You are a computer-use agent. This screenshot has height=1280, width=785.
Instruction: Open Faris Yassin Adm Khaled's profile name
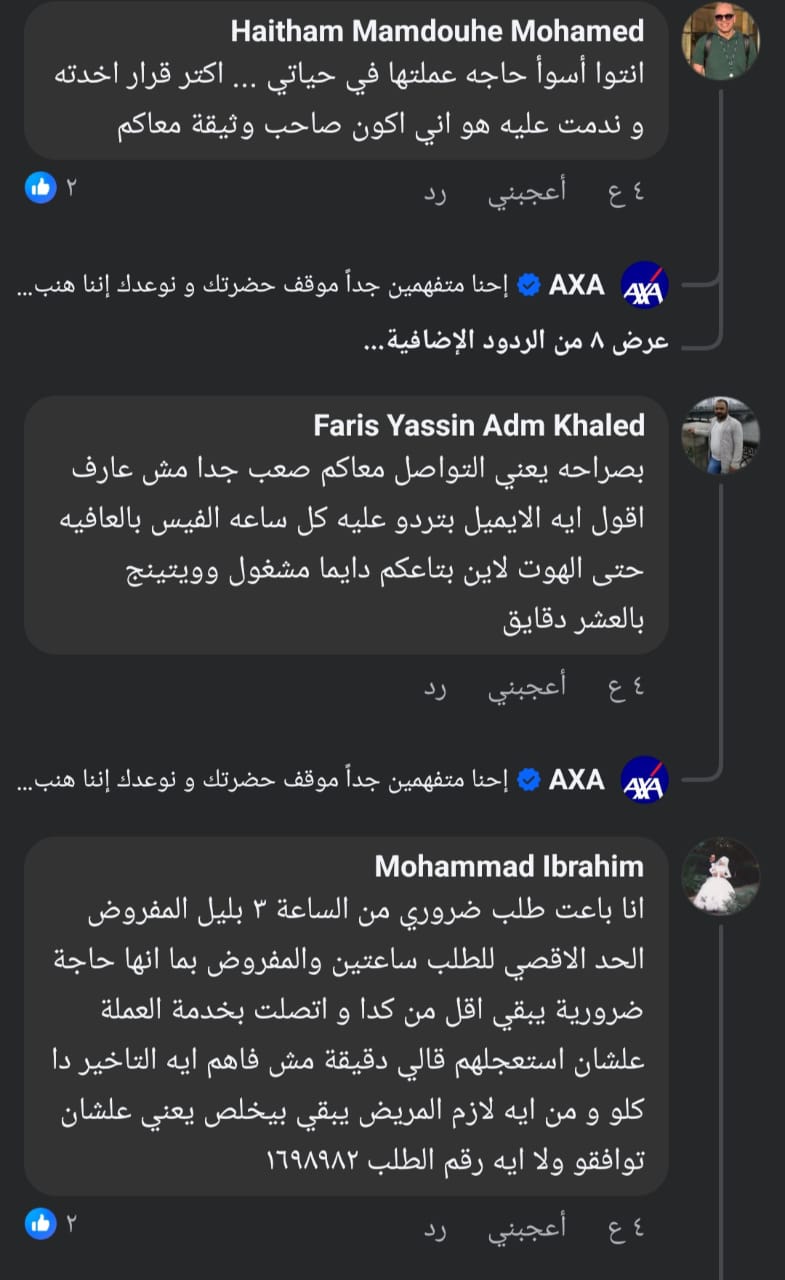[478, 425]
